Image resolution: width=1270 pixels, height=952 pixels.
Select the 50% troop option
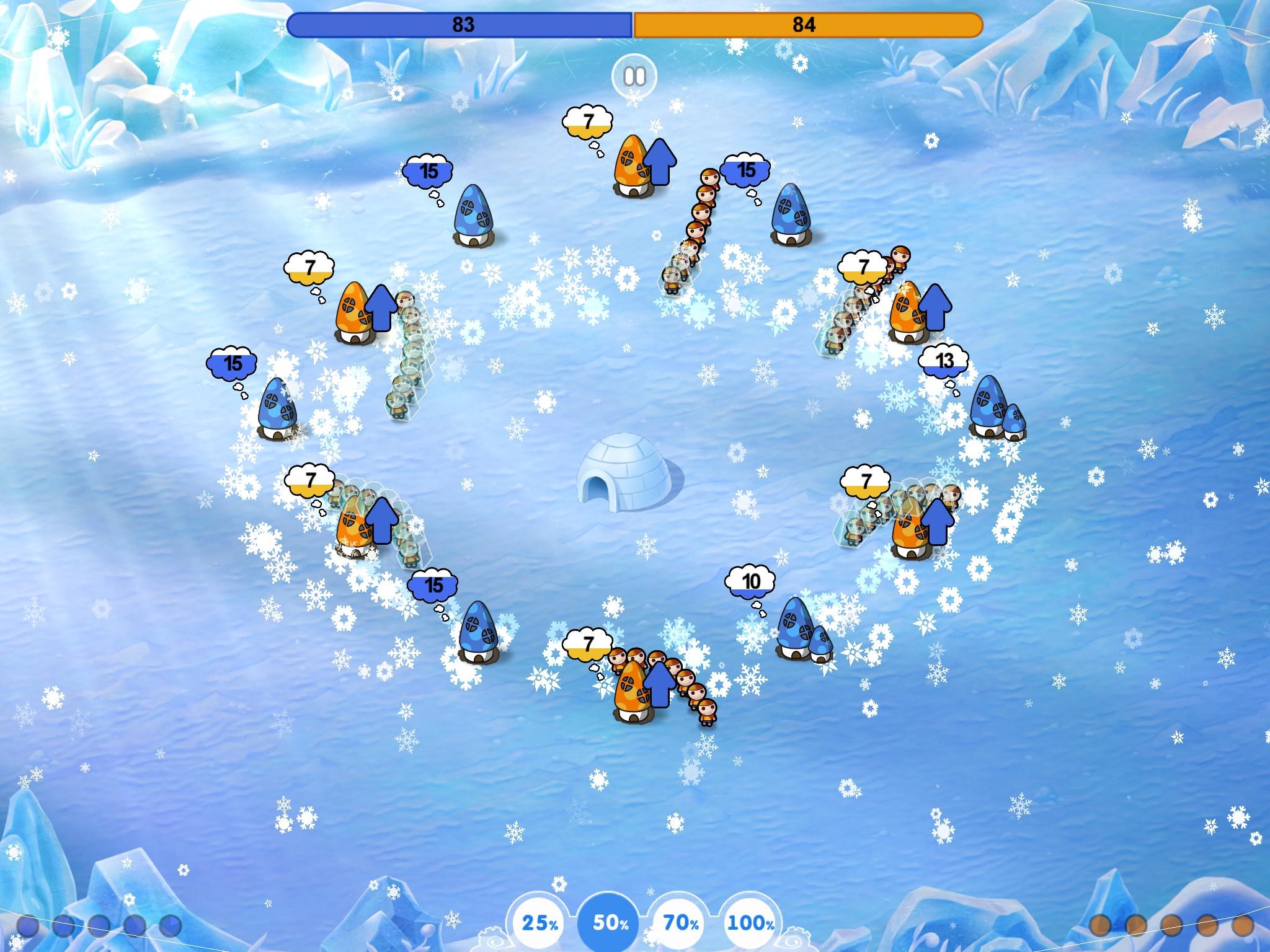[610, 923]
